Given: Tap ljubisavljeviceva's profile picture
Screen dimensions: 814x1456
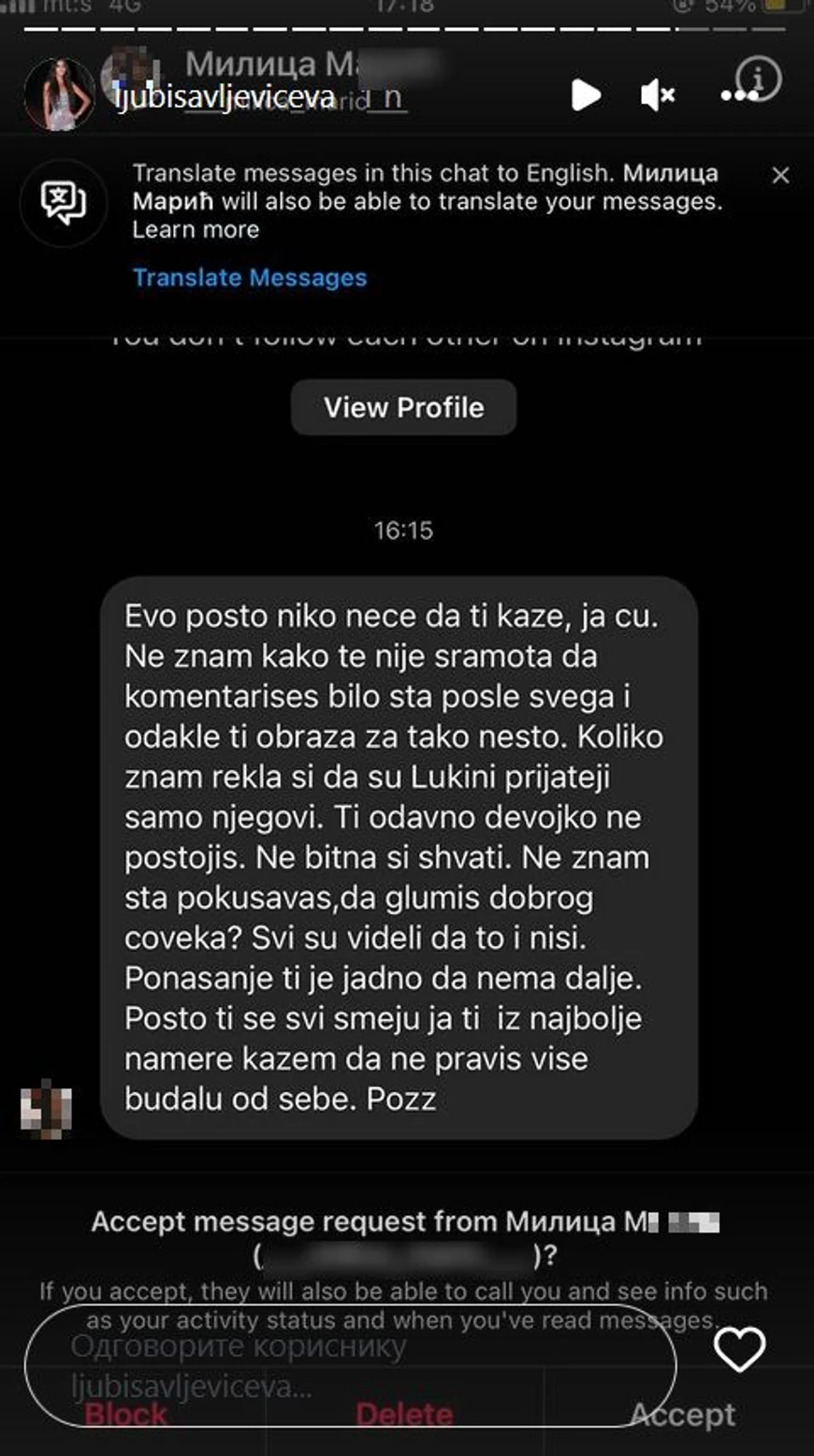Looking at the screenshot, I should pos(59,95).
